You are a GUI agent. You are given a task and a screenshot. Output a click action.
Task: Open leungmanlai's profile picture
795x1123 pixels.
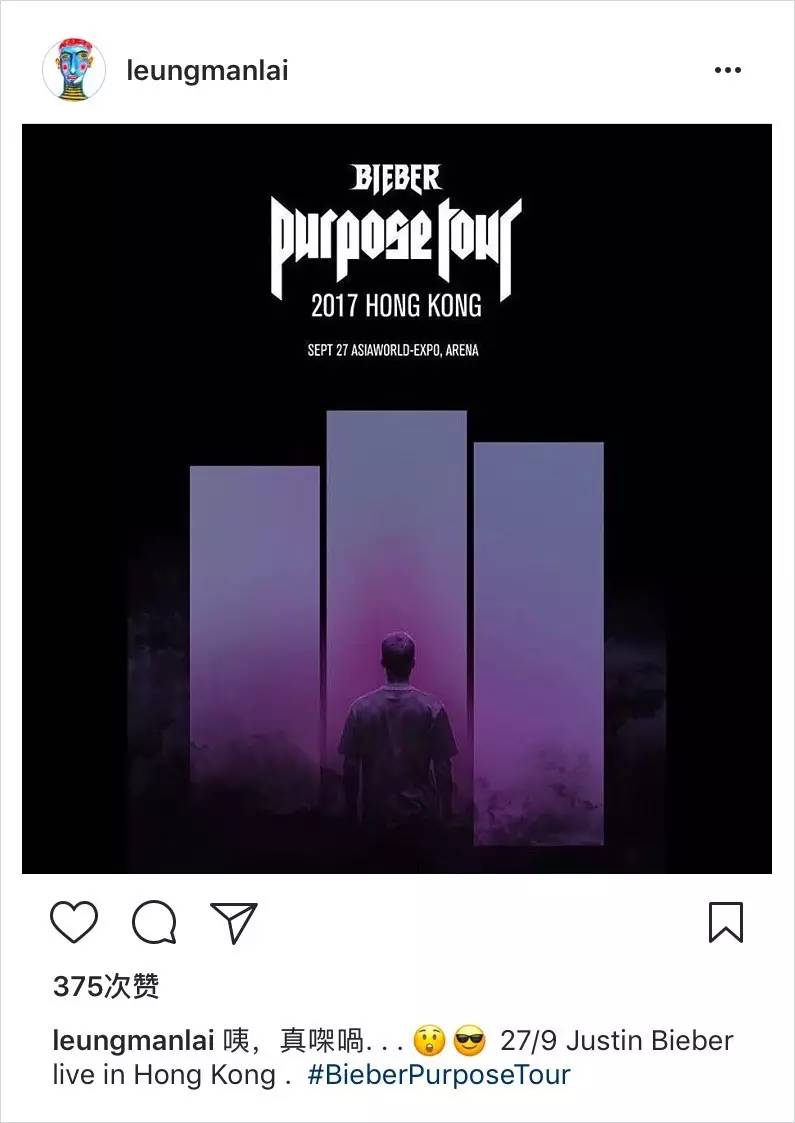73,70
